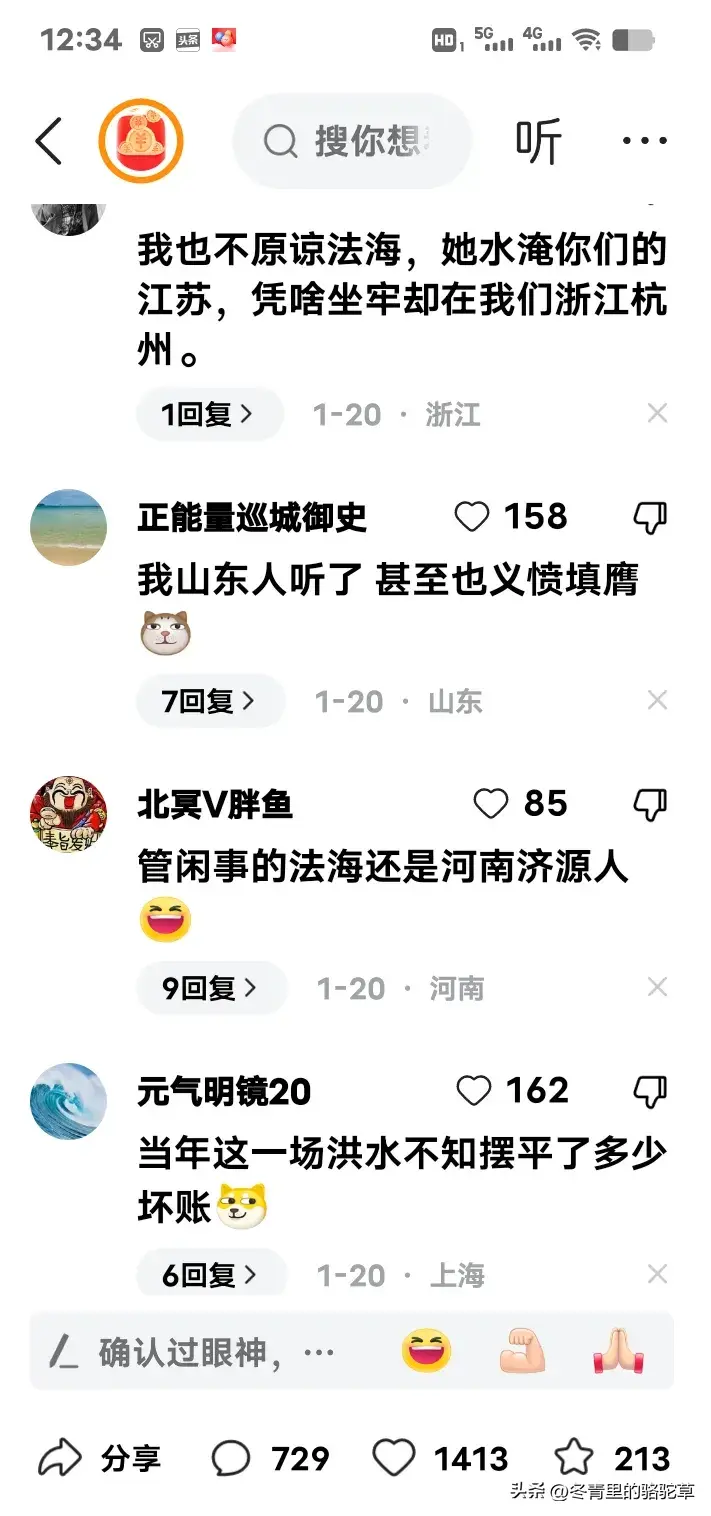Dismiss the comment from 山东
Viewport: 711px width, 1516px height.
point(657,701)
